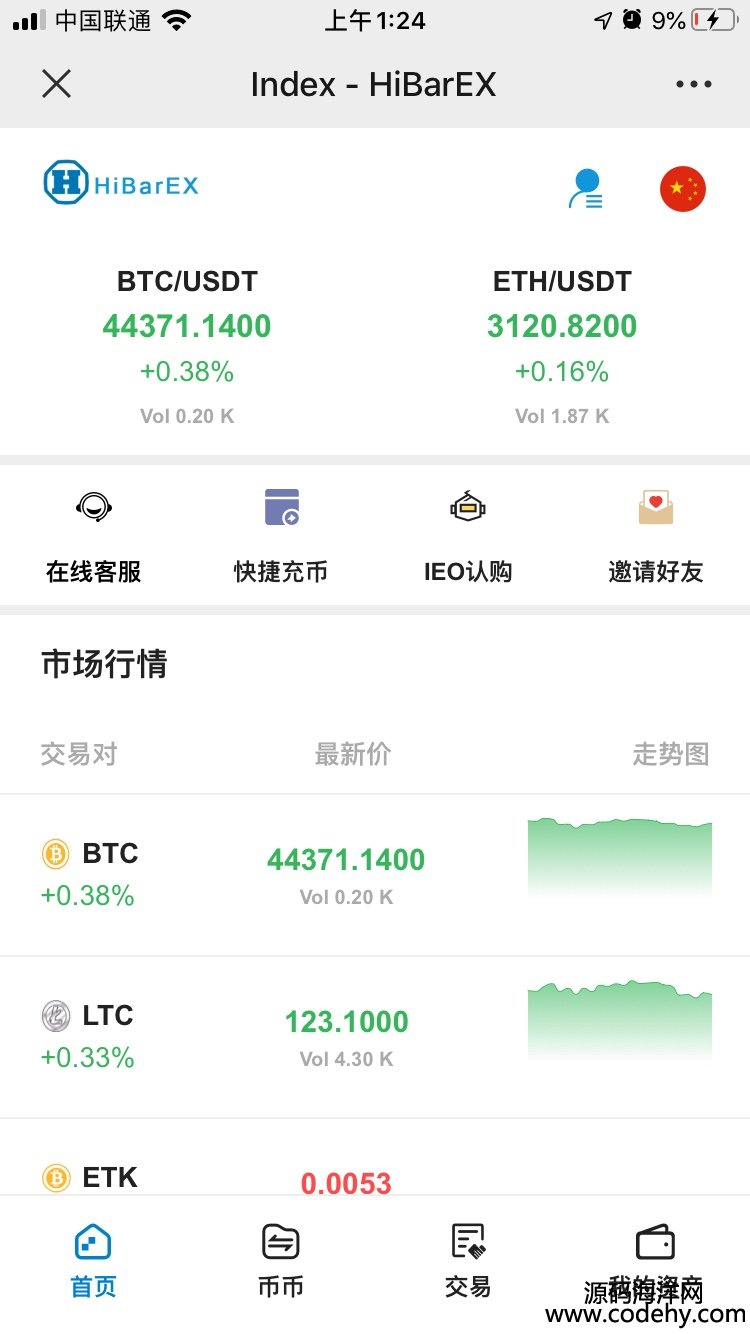Open the LTC market row
This screenshot has width=750, height=1334.
click(x=375, y=1037)
